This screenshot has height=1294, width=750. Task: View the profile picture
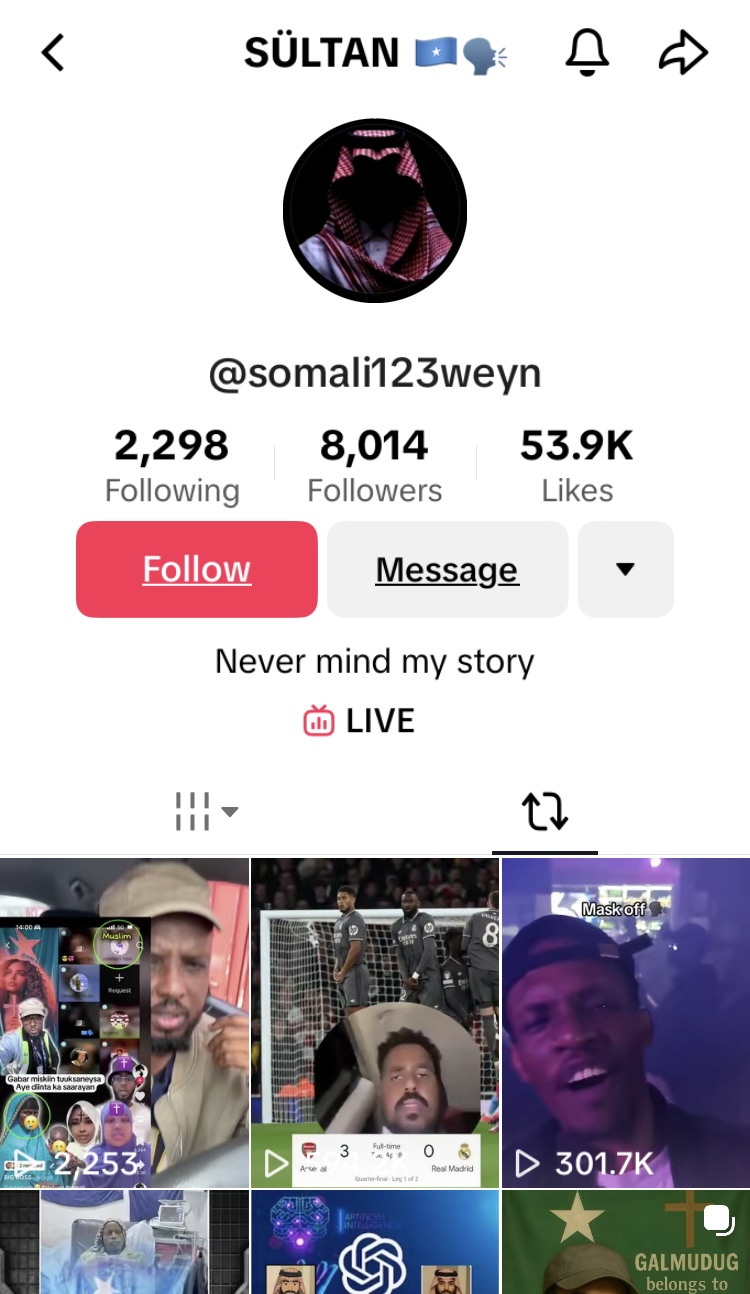(375, 210)
